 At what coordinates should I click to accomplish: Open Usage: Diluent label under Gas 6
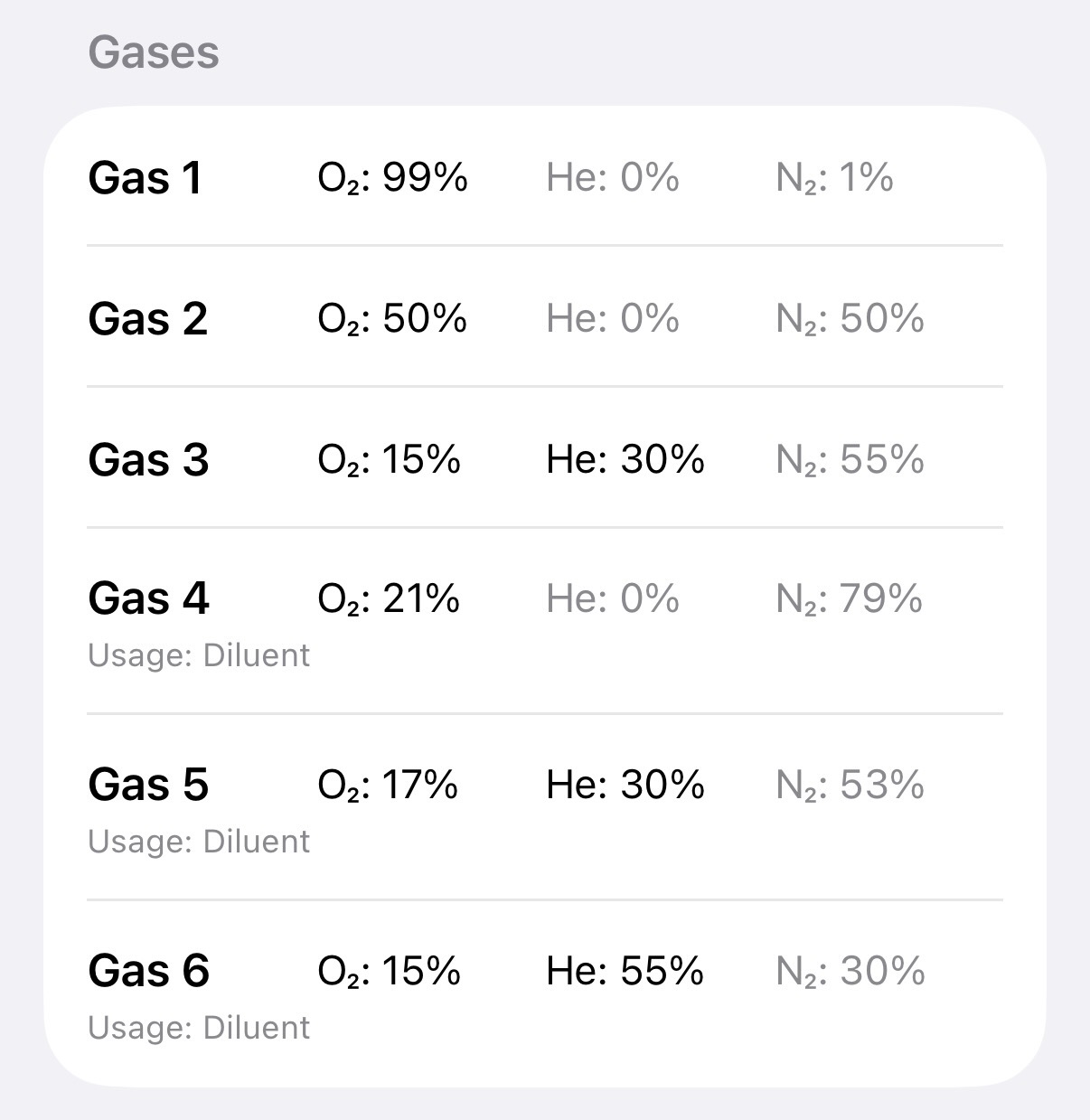200,1027
